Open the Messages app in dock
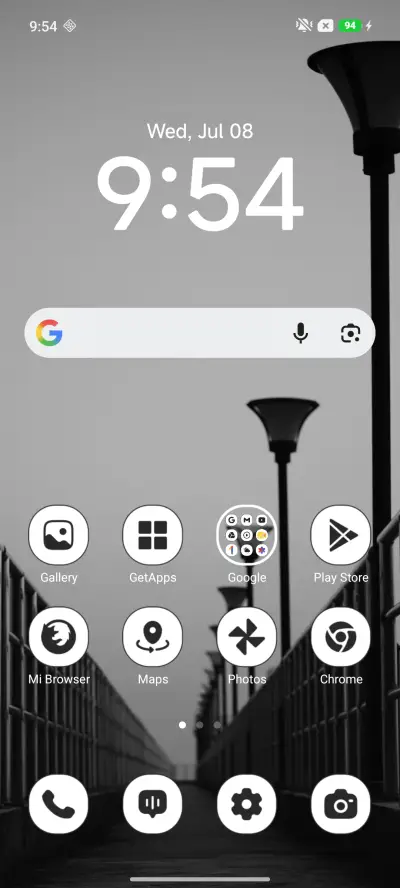Image resolution: width=400 pixels, height=888 pixels. click(x=152, y=804)
